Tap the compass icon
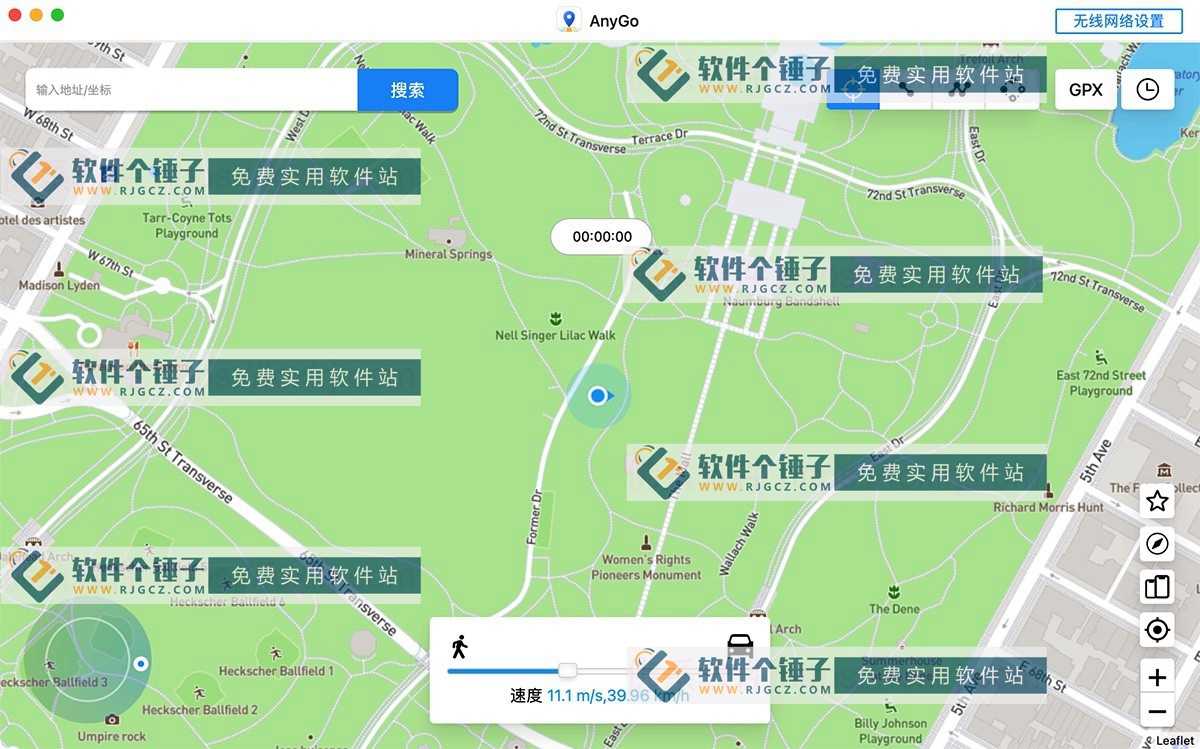 point(1157,544)
